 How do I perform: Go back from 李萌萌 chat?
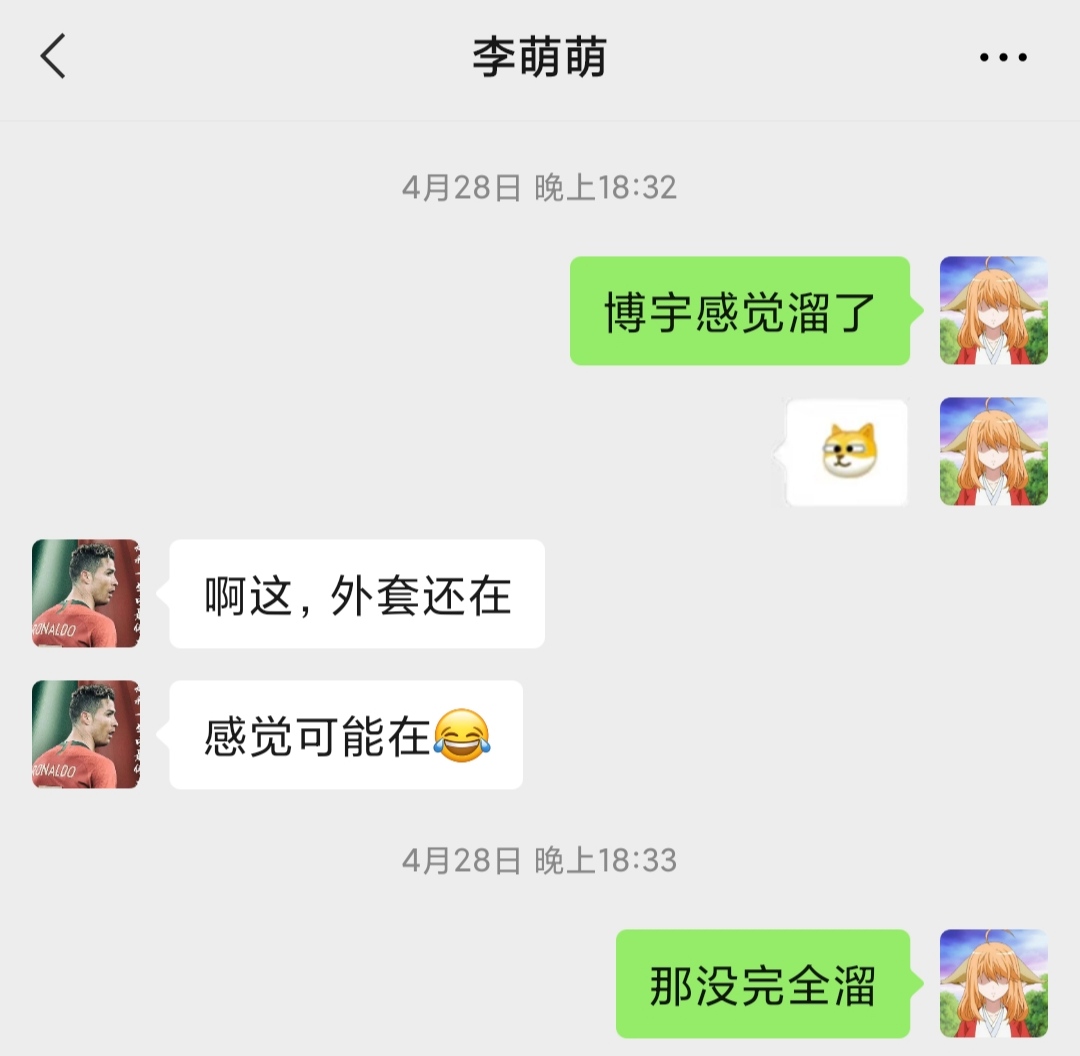click(x=54, y=56)
